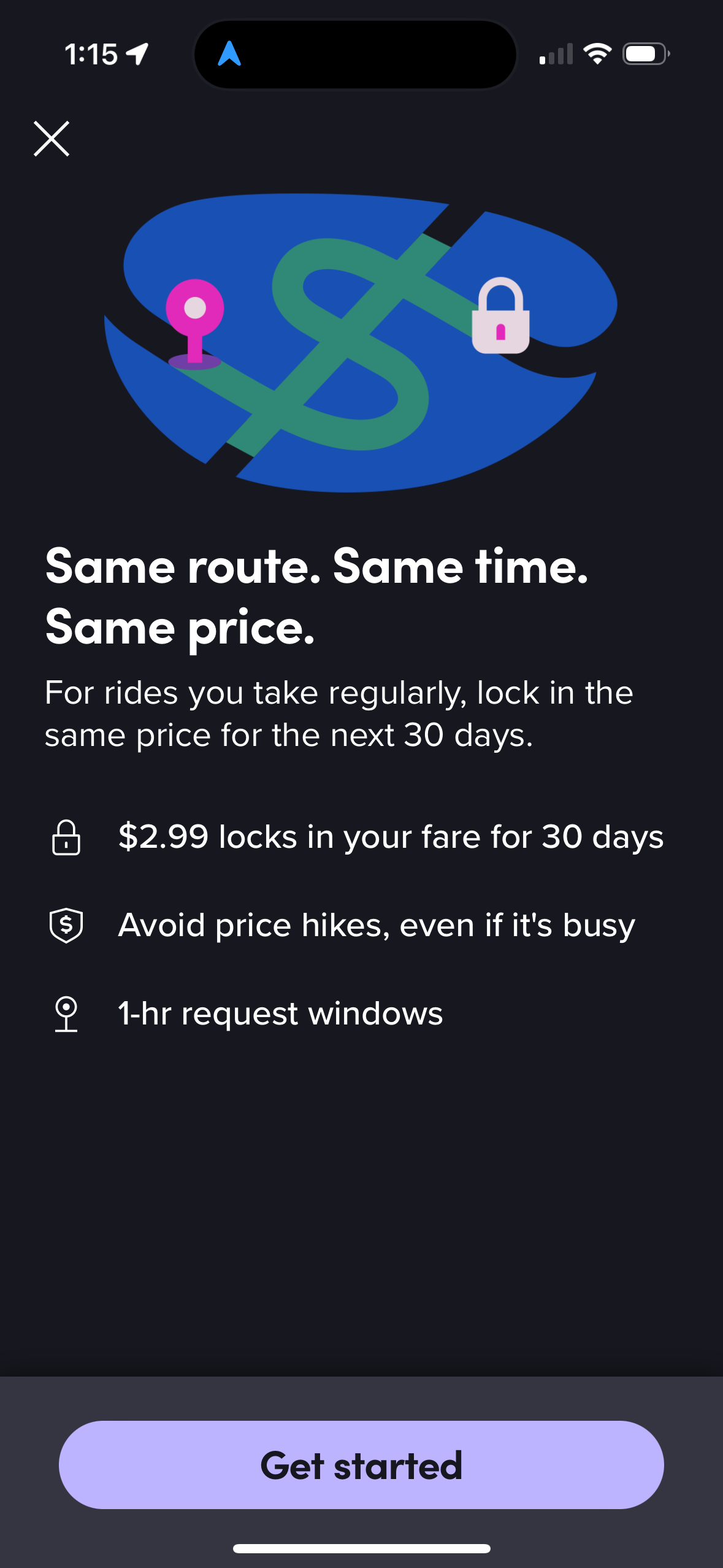Image resolution: width=723 pixels, height=1568 pixels.
Task: Select the shield dollar icon for price hikes
Action: click(67, 925)
